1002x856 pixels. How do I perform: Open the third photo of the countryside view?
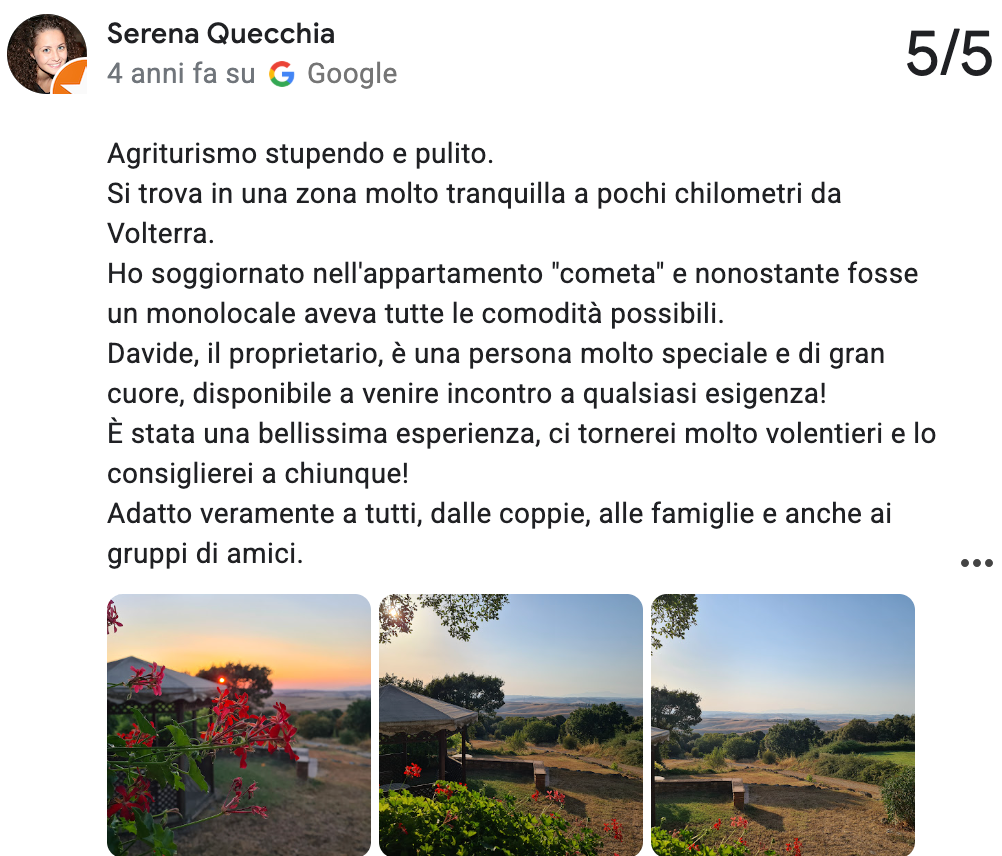(x=782, y=724)
